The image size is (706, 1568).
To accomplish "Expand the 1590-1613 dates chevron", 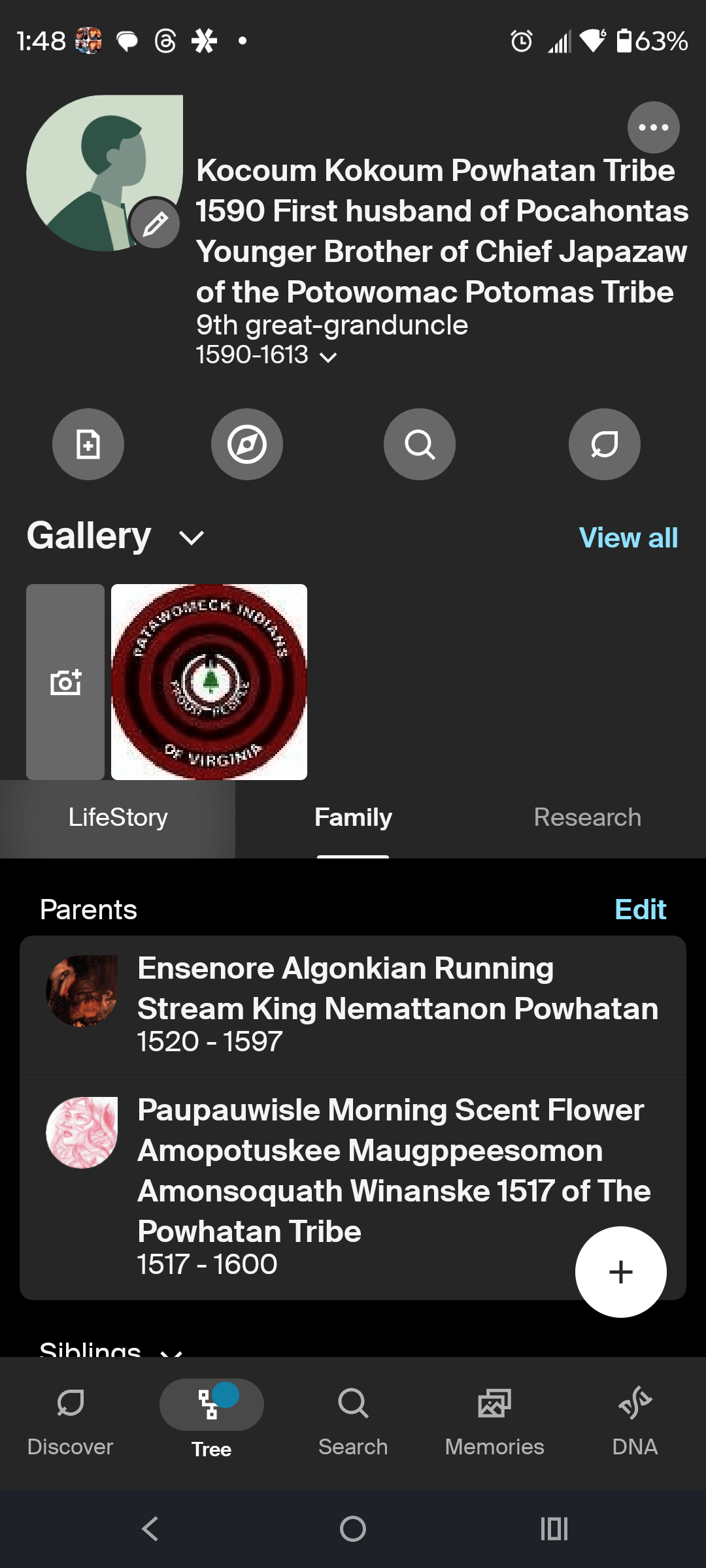I will (x=328, y=357).
